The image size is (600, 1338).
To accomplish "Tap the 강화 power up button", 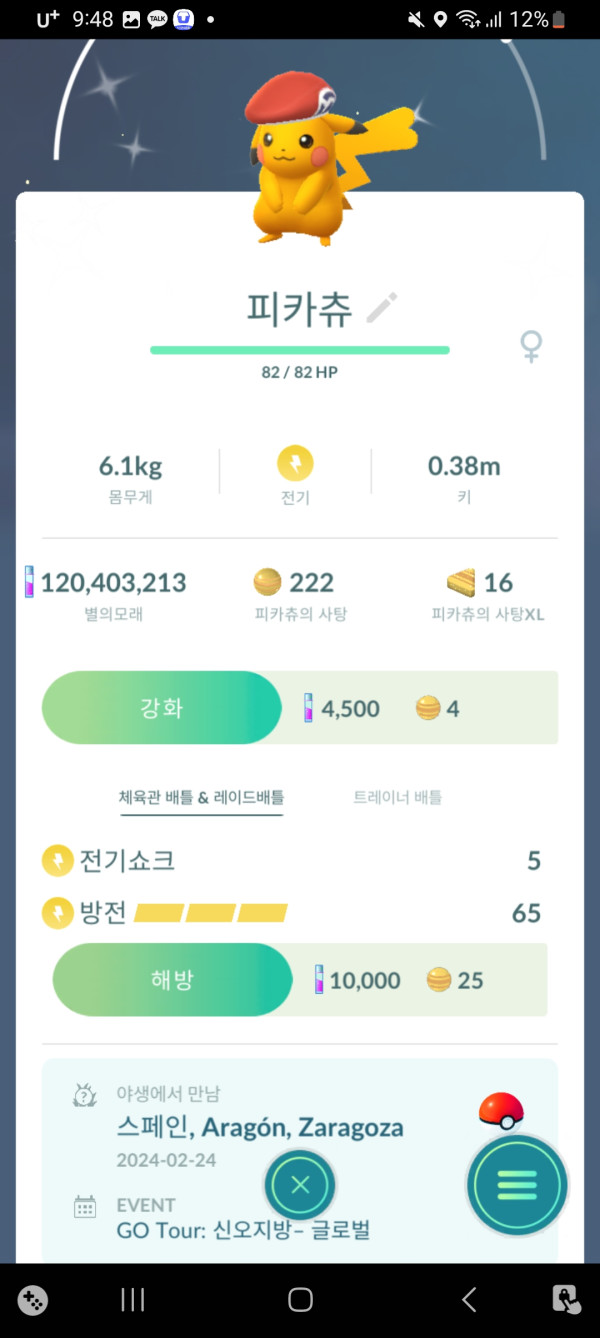I will point(161,708).
